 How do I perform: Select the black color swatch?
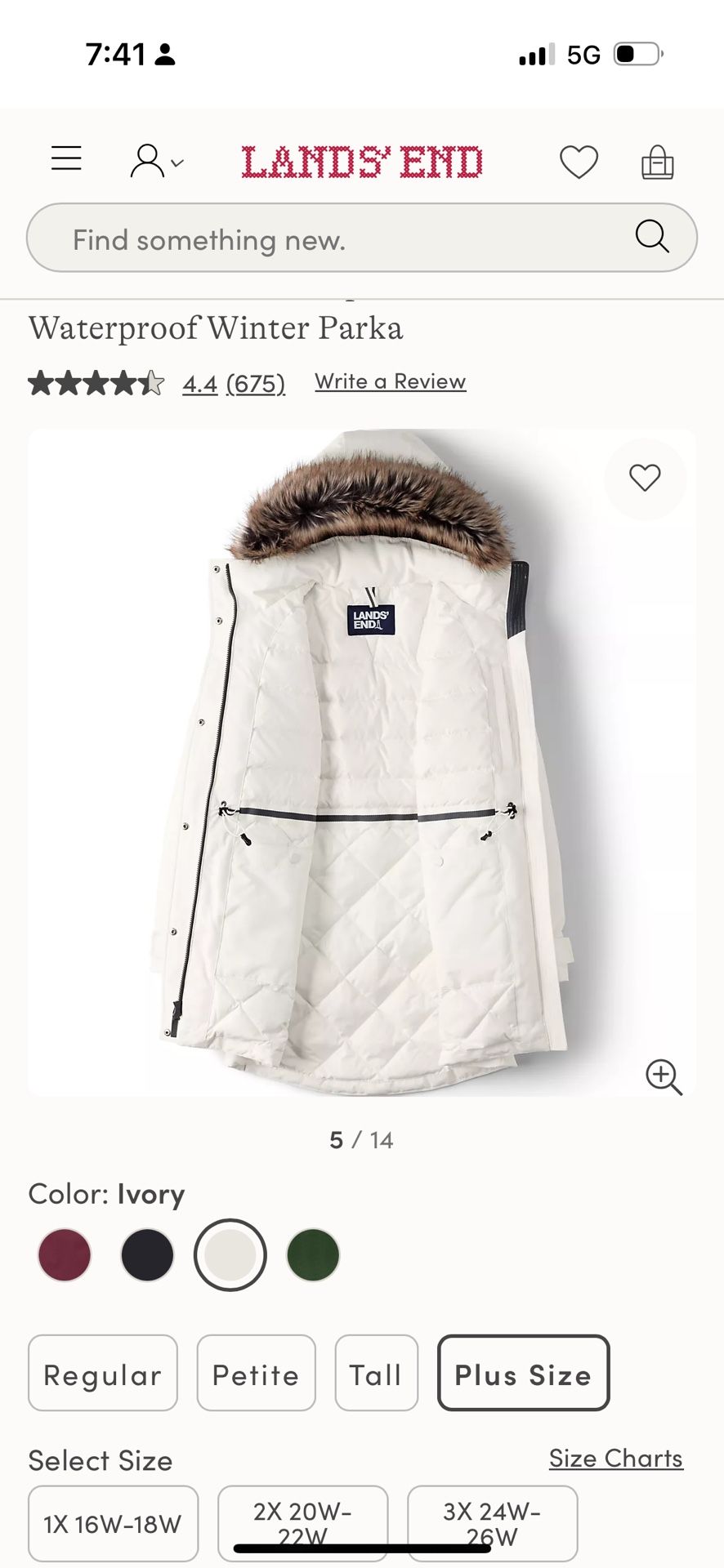click(147, 1255)
